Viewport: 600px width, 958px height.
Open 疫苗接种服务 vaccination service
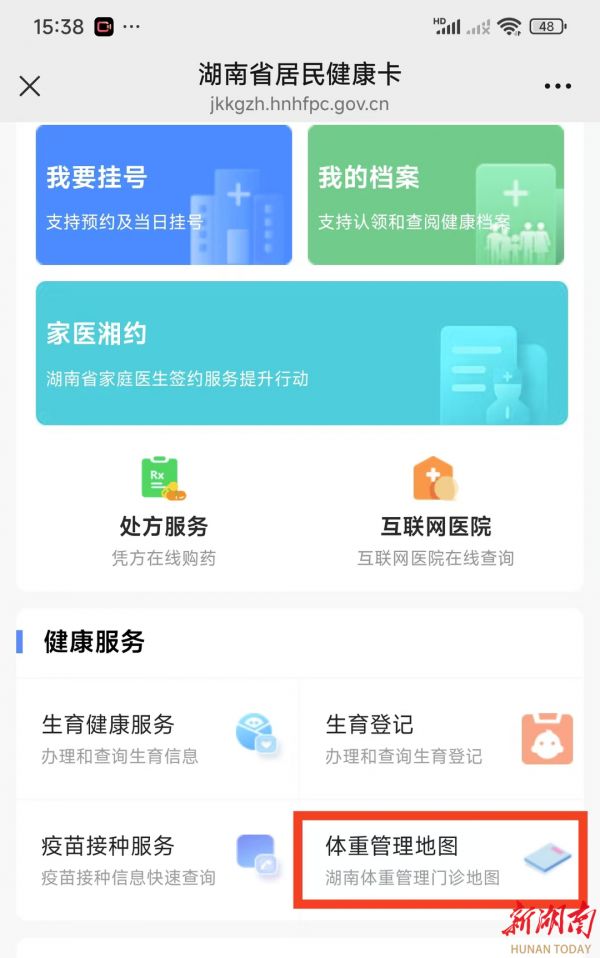[157, 859]
